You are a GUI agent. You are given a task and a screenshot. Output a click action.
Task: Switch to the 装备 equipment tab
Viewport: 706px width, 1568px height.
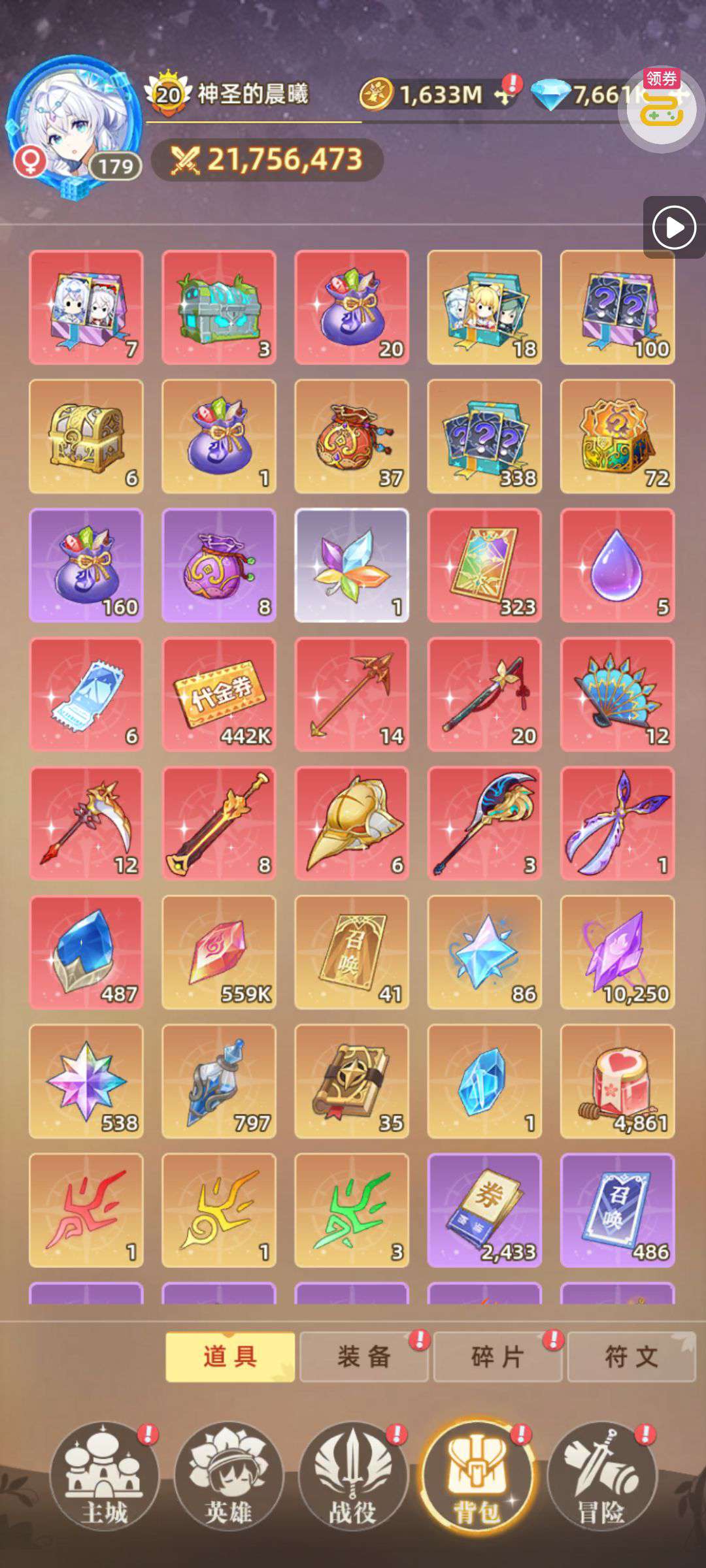[363, 1357]
